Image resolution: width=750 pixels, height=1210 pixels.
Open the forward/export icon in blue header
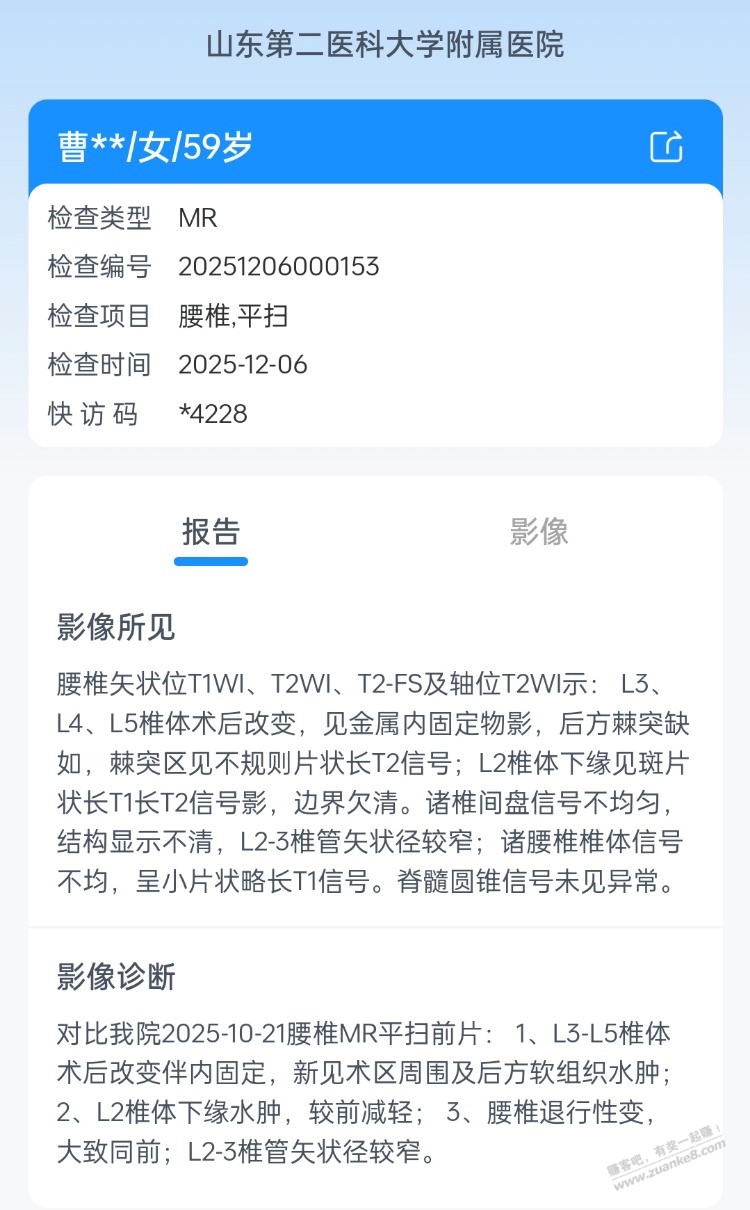tap(665, 146)
